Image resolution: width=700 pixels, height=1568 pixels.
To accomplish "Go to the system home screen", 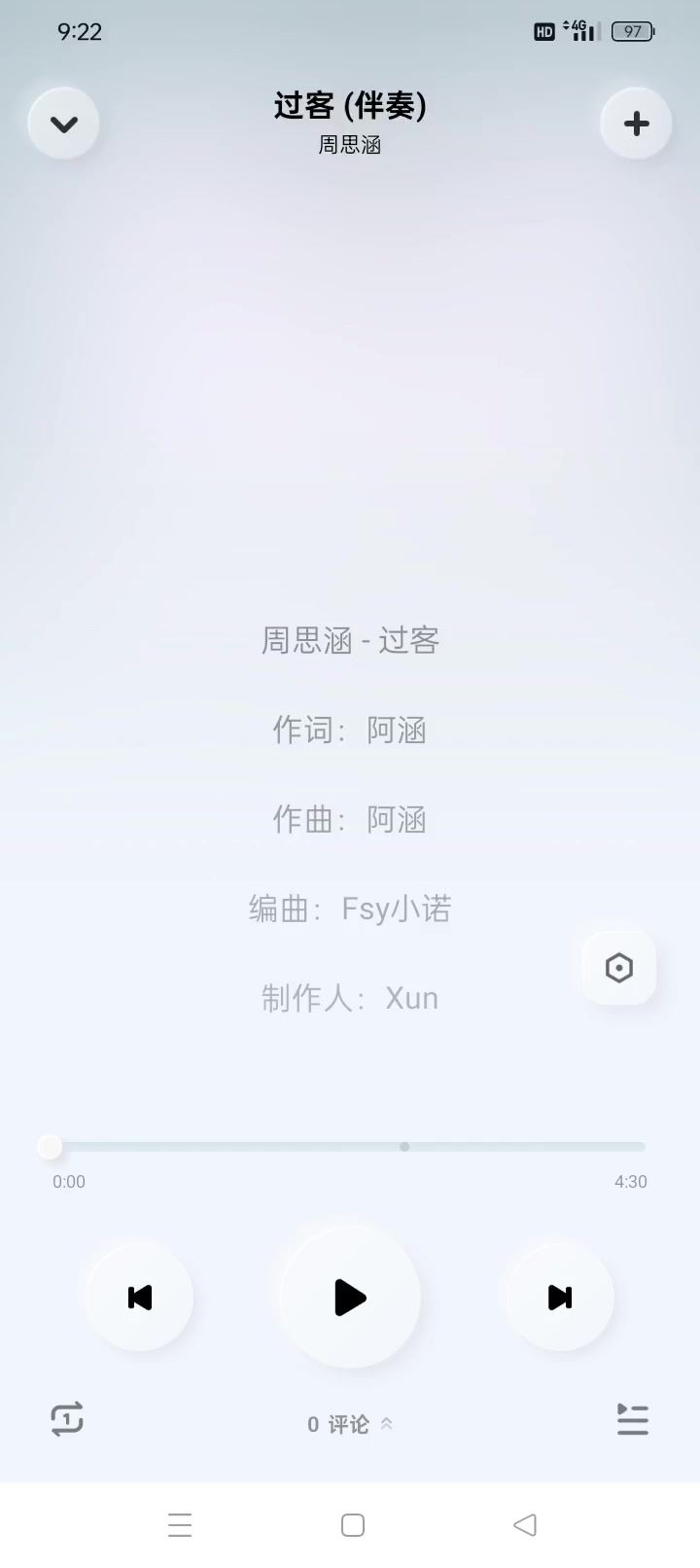I will coord(353,1524).
